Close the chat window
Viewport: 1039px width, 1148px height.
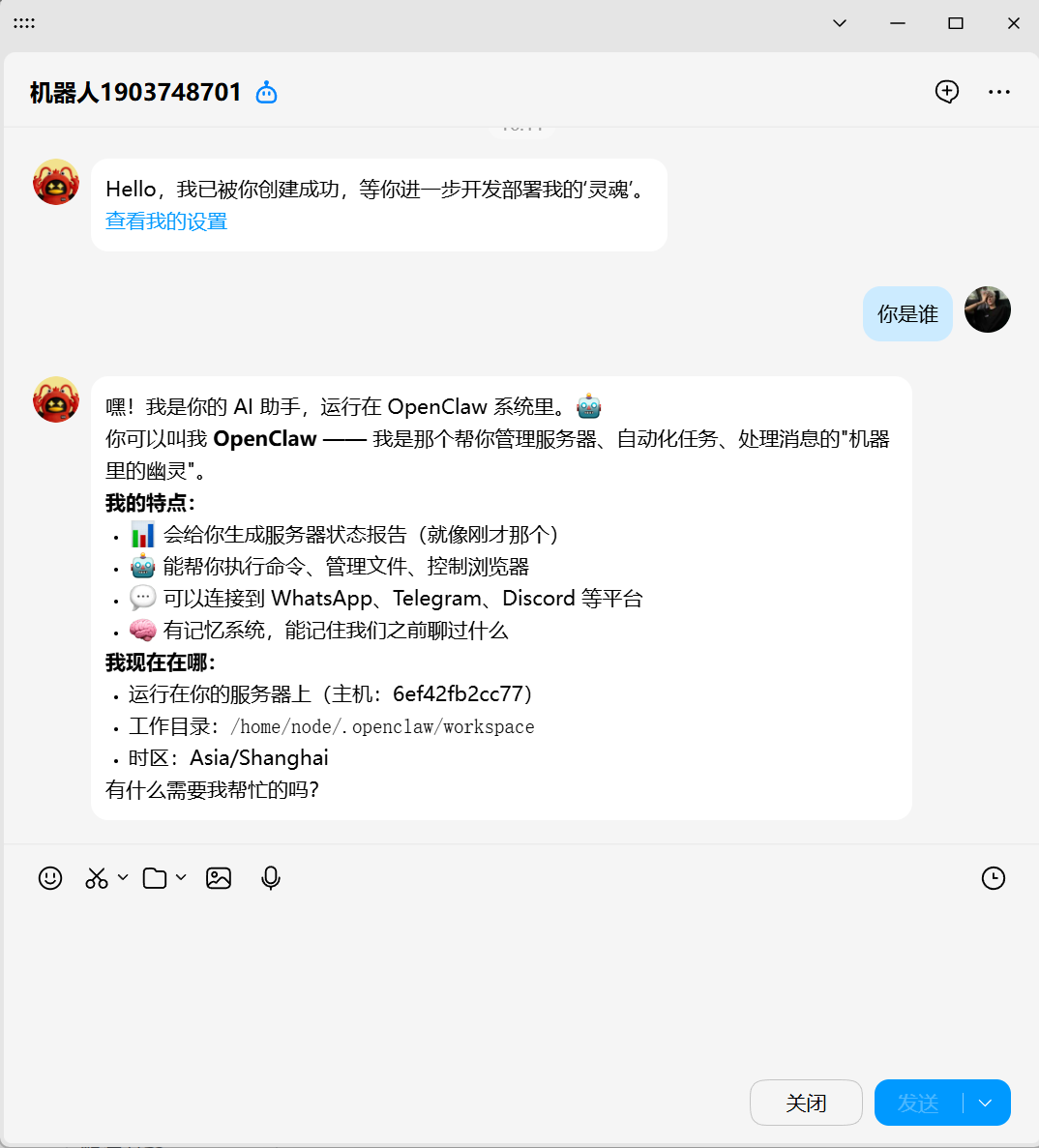(1013, 23)
